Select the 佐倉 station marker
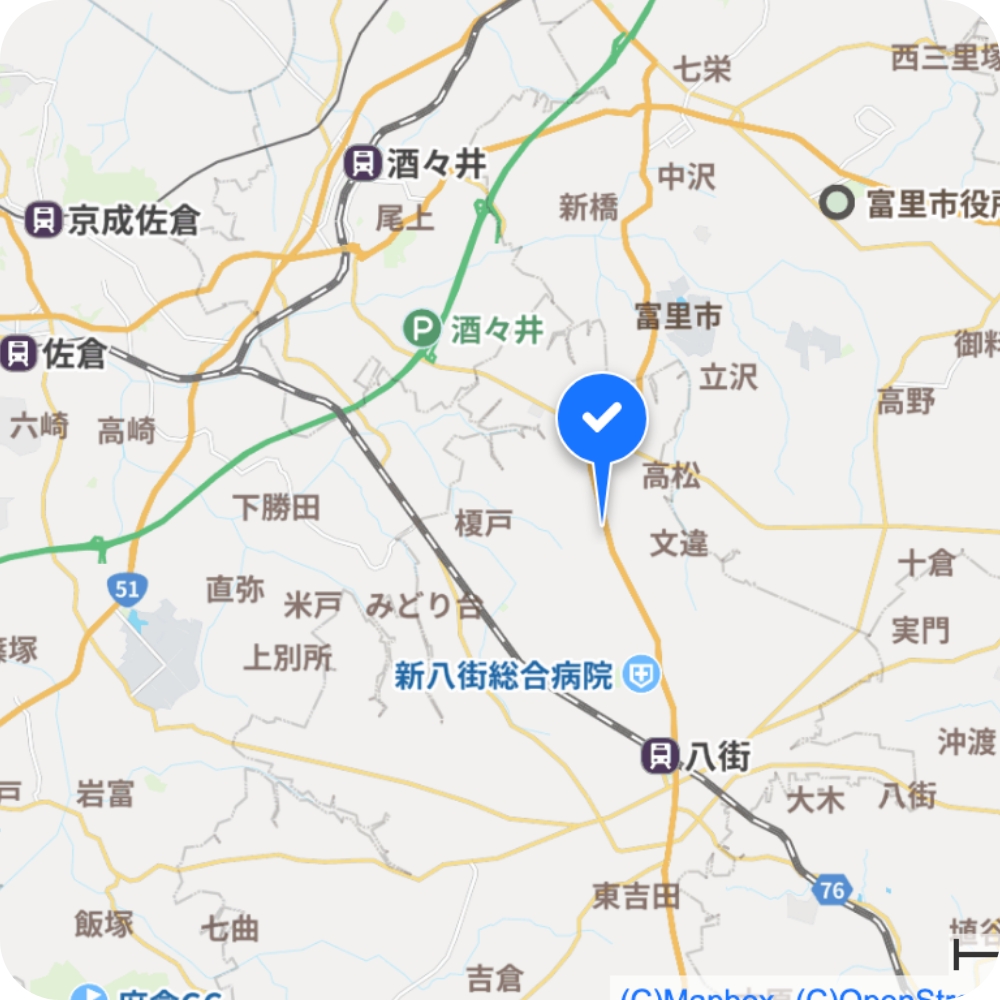1000x1000 pixels. click(18, 352)
